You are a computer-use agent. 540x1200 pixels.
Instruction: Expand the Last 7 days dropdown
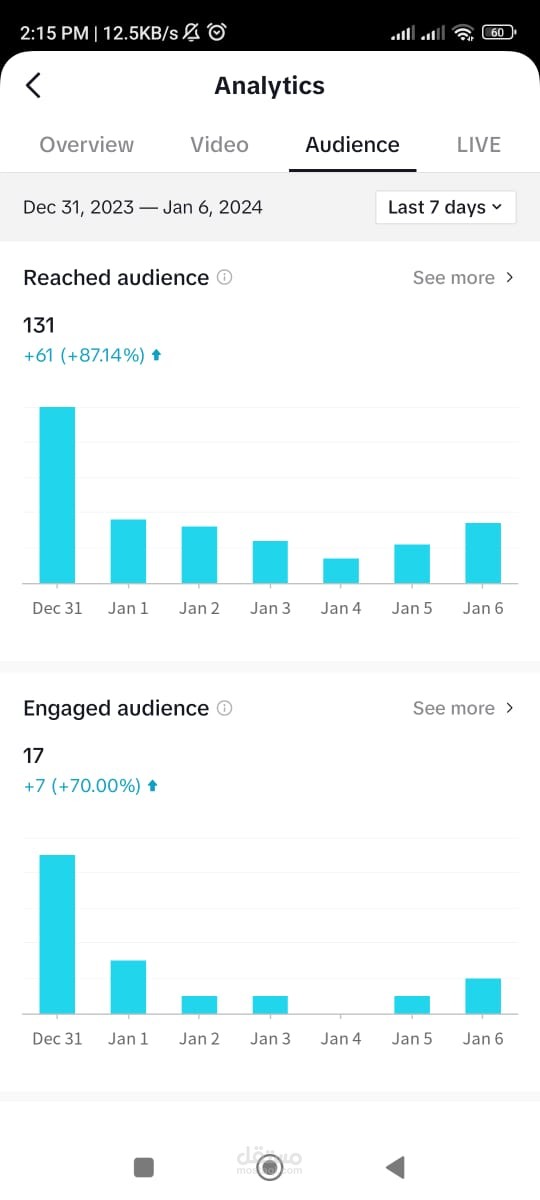tap(446, 207)
